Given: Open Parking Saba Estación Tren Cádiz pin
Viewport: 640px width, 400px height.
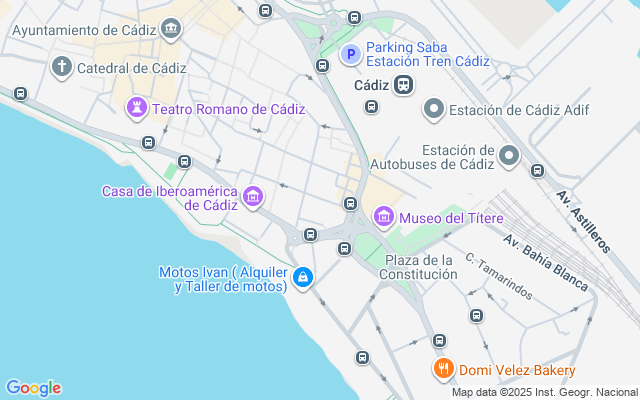Looking at the screenshot, I should 350,54.
